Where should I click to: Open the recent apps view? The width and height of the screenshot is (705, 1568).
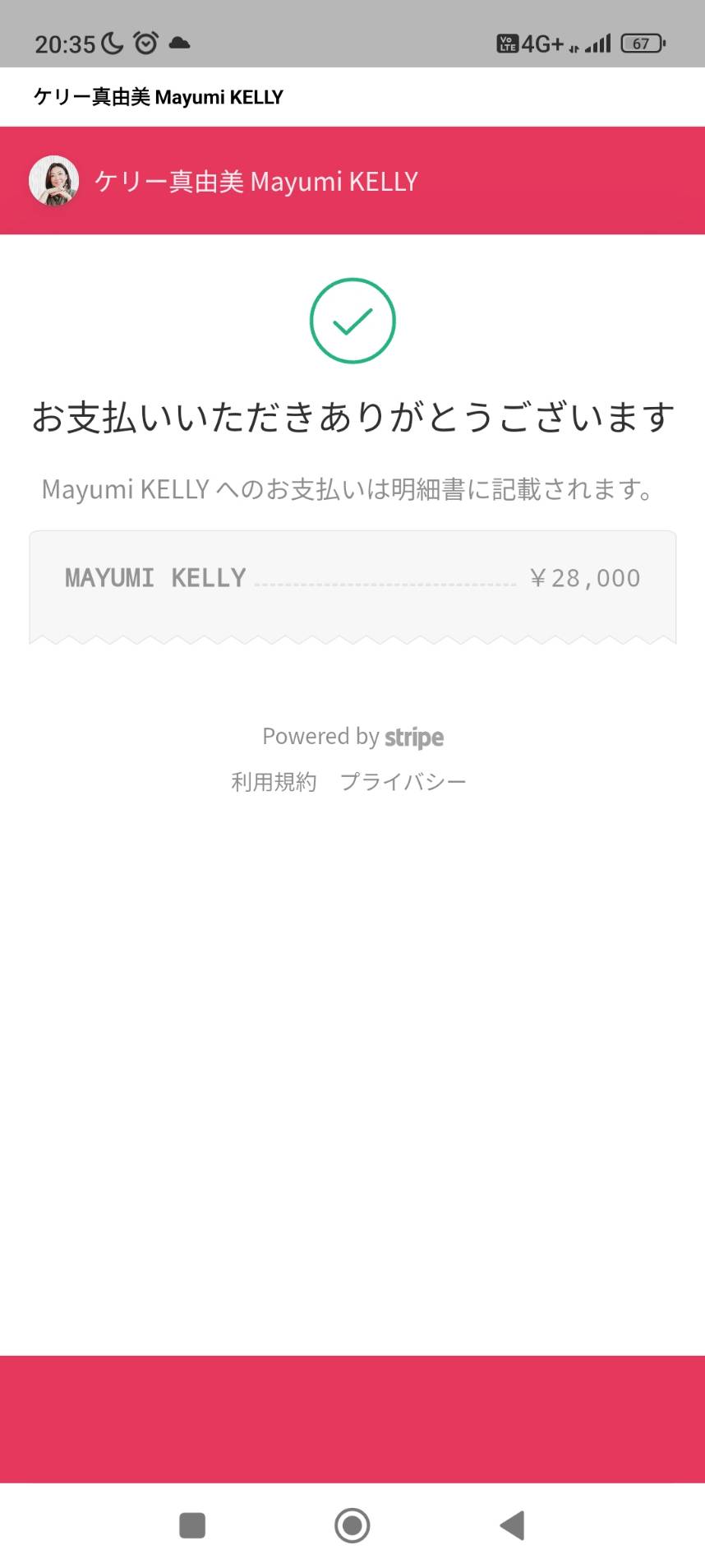click(192, 1525)
